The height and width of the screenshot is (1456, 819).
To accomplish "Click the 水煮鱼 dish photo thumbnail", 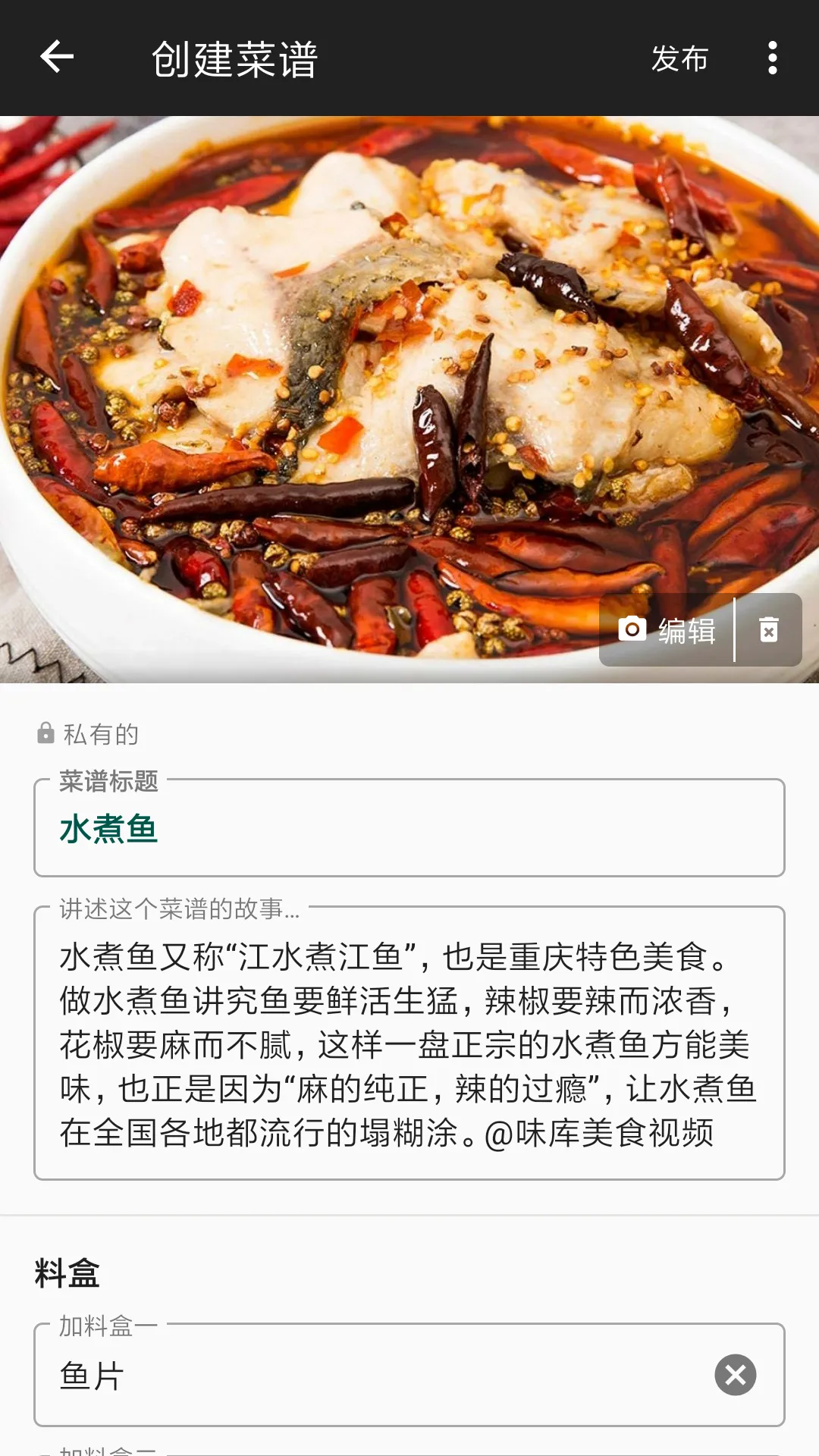I will (x=409, y=394).
